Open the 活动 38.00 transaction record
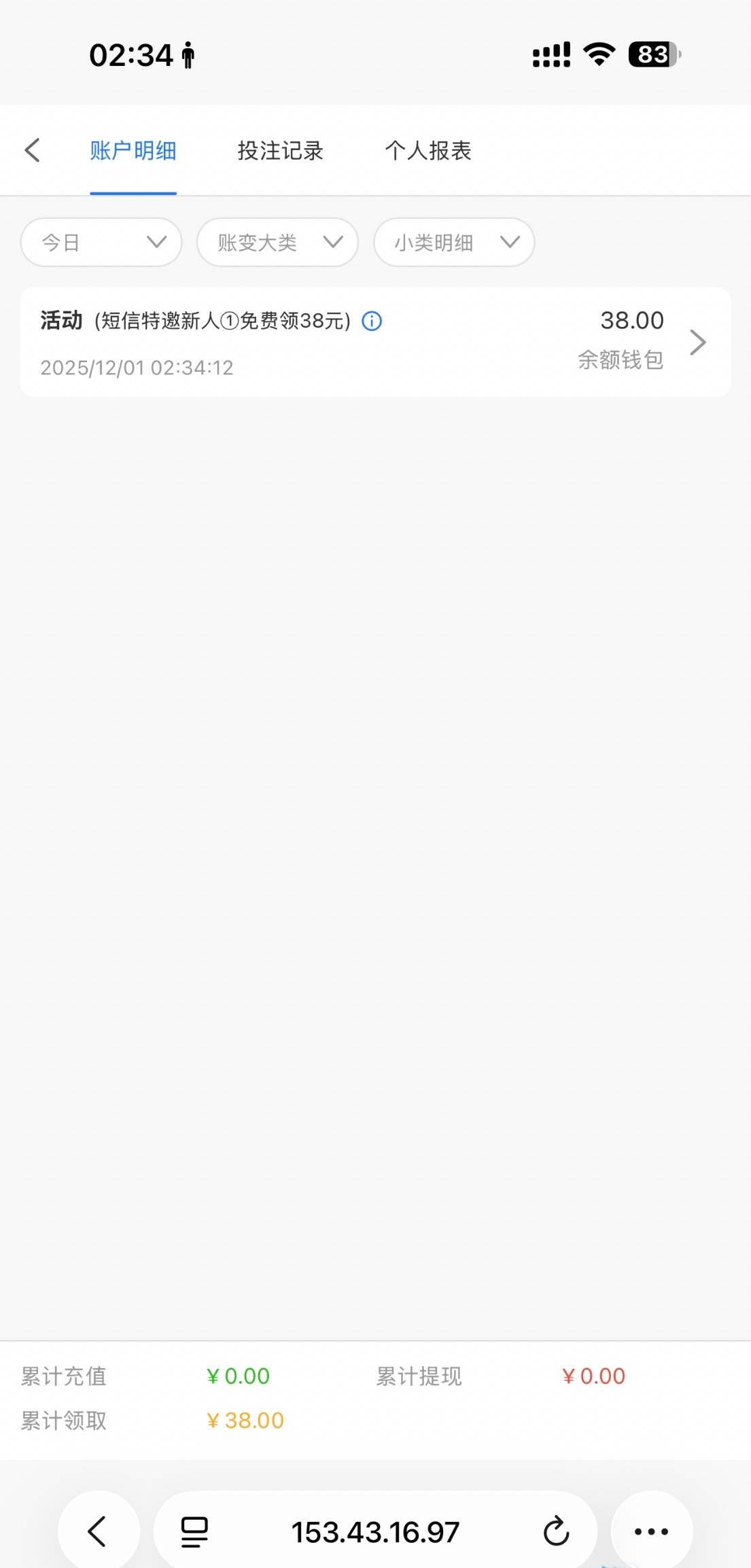 click(375, 342)
